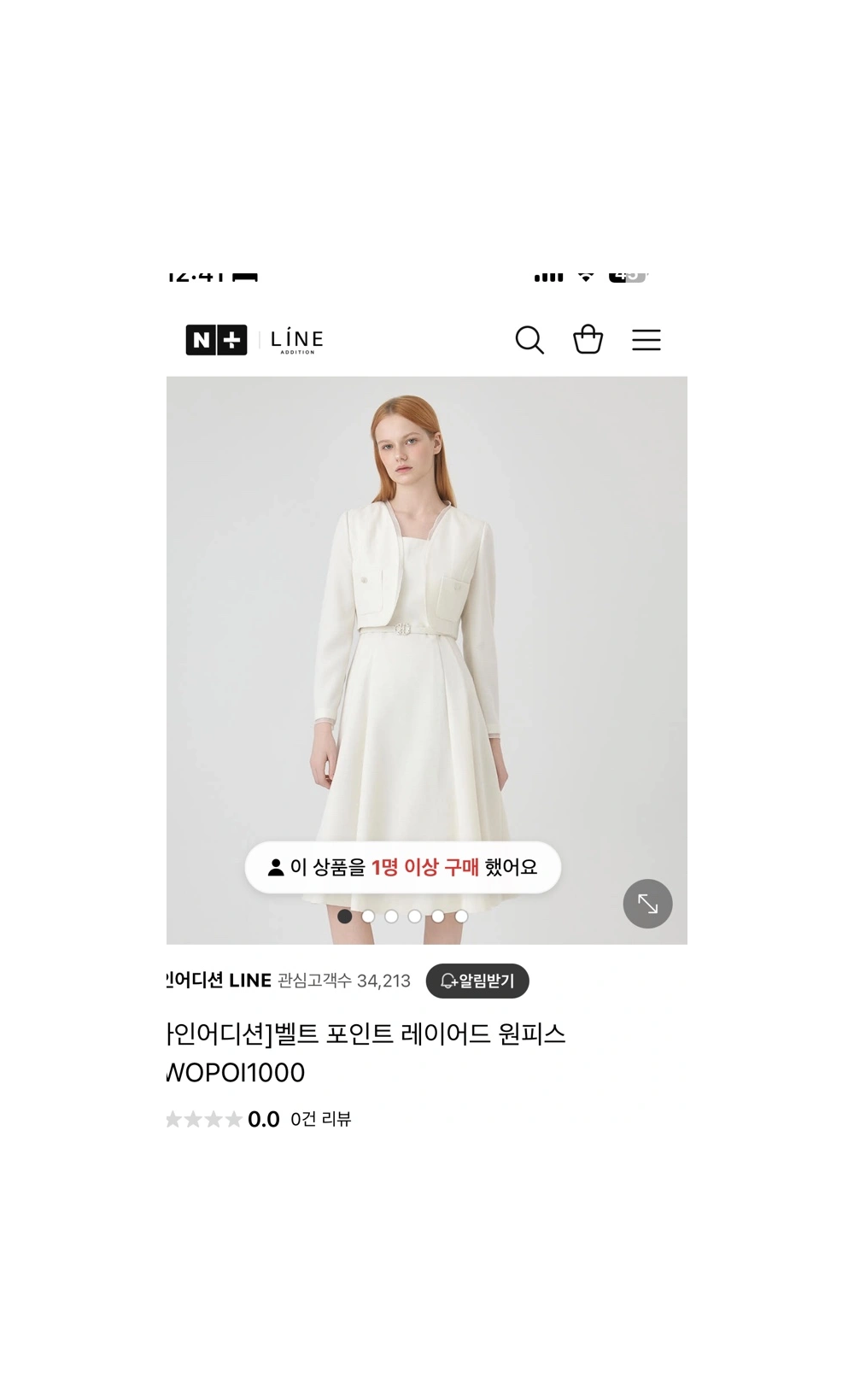Viewport: 854px width, 1400px height.
Task: Open the 라인어디션 LINE brand page
Action: click(x=219, y=981)
